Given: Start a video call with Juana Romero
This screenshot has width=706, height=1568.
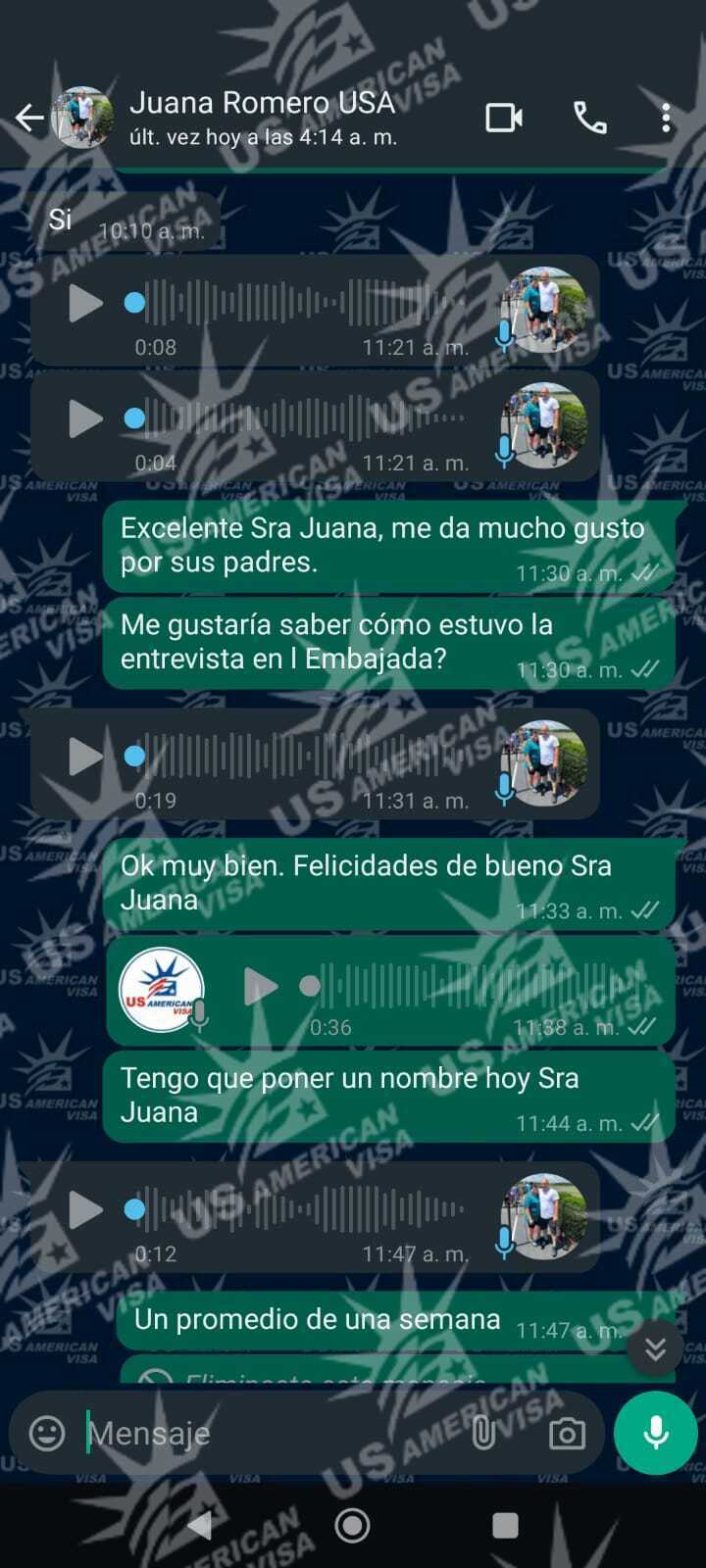Looking at the screenshot, I should (504, 119).
